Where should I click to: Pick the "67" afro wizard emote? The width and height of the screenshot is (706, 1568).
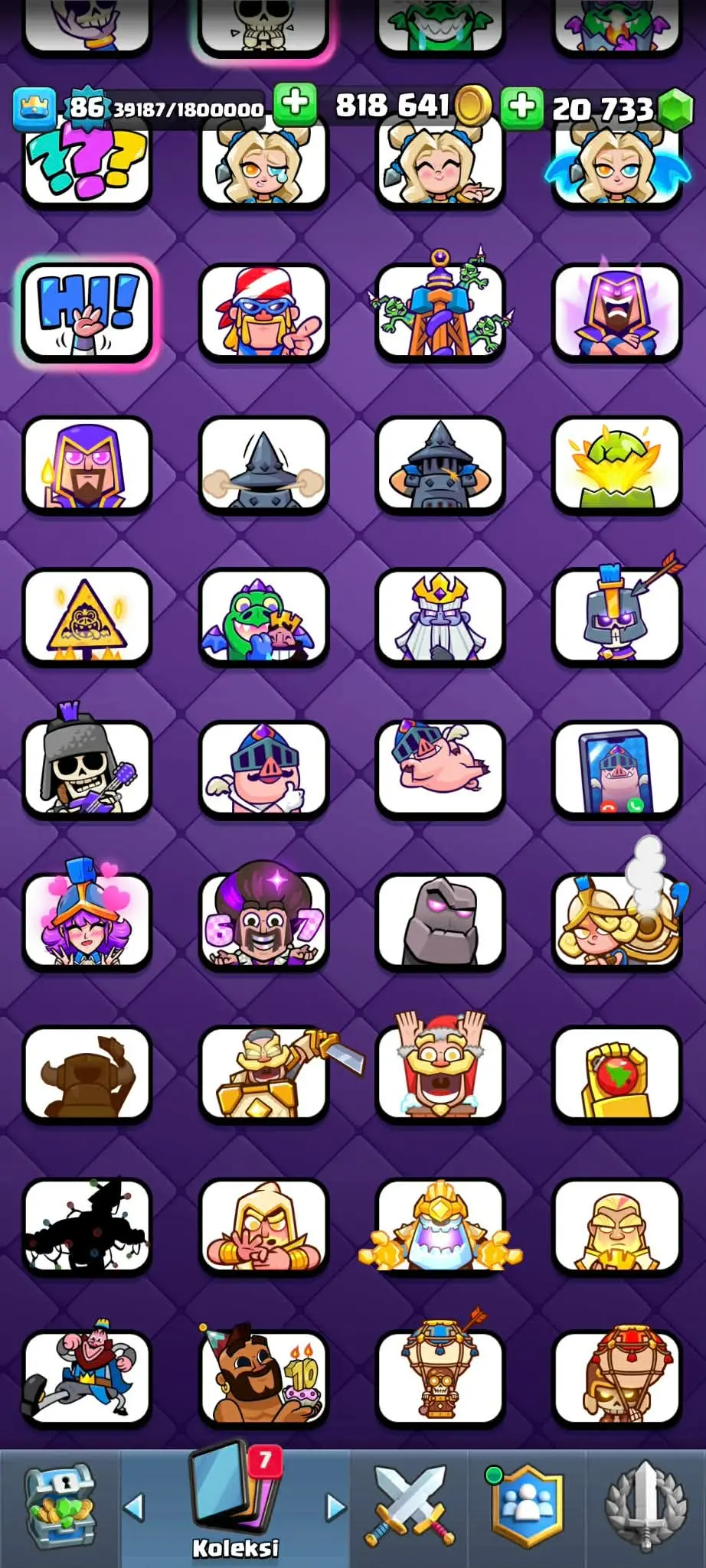pos(263,921)
